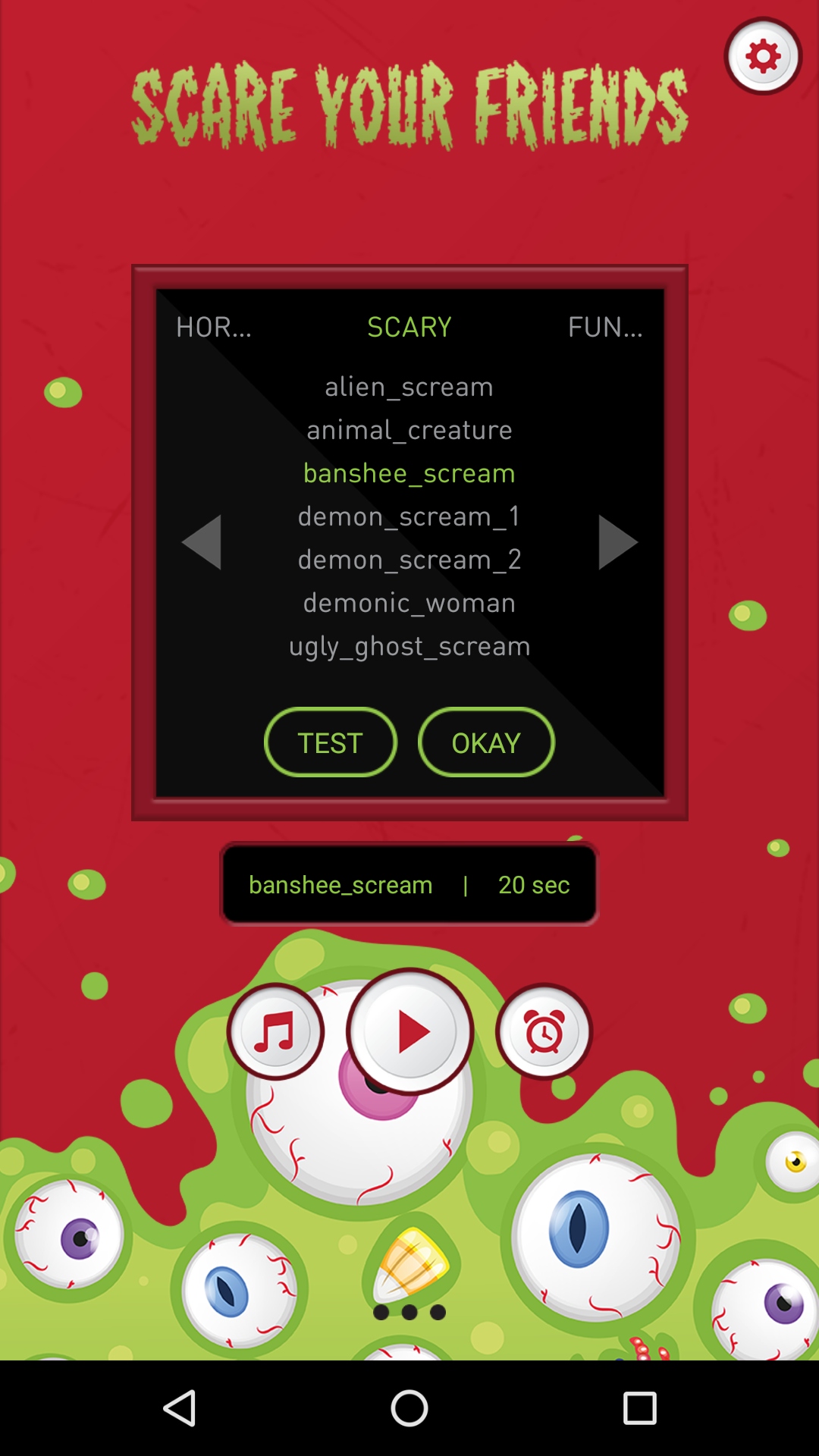819x1456 pixels.
Task: Choose the banshee_scream sound
Action: pos(409,473)
